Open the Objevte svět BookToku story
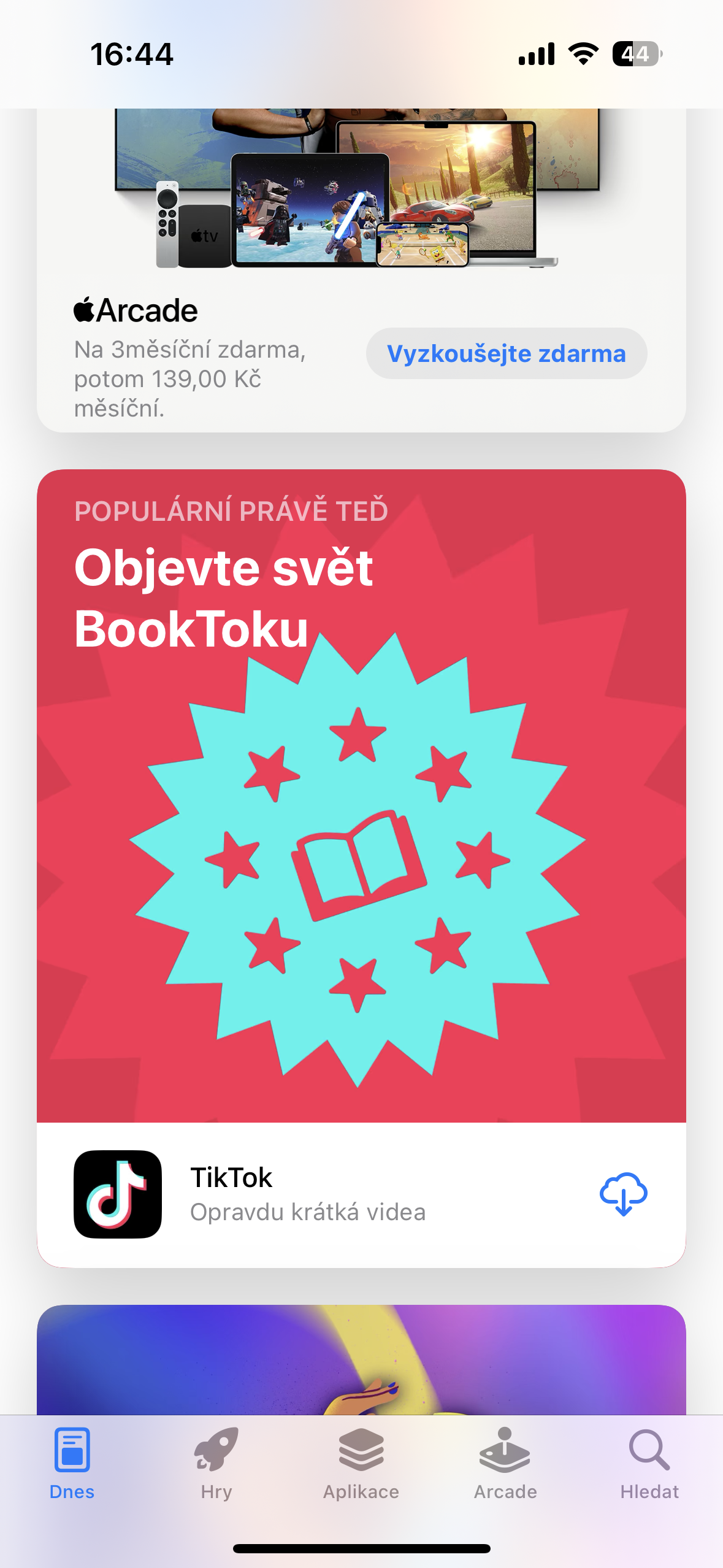The height and width of the screenshot is (1568, 723). pyautogui.click(x=361, y=797)
